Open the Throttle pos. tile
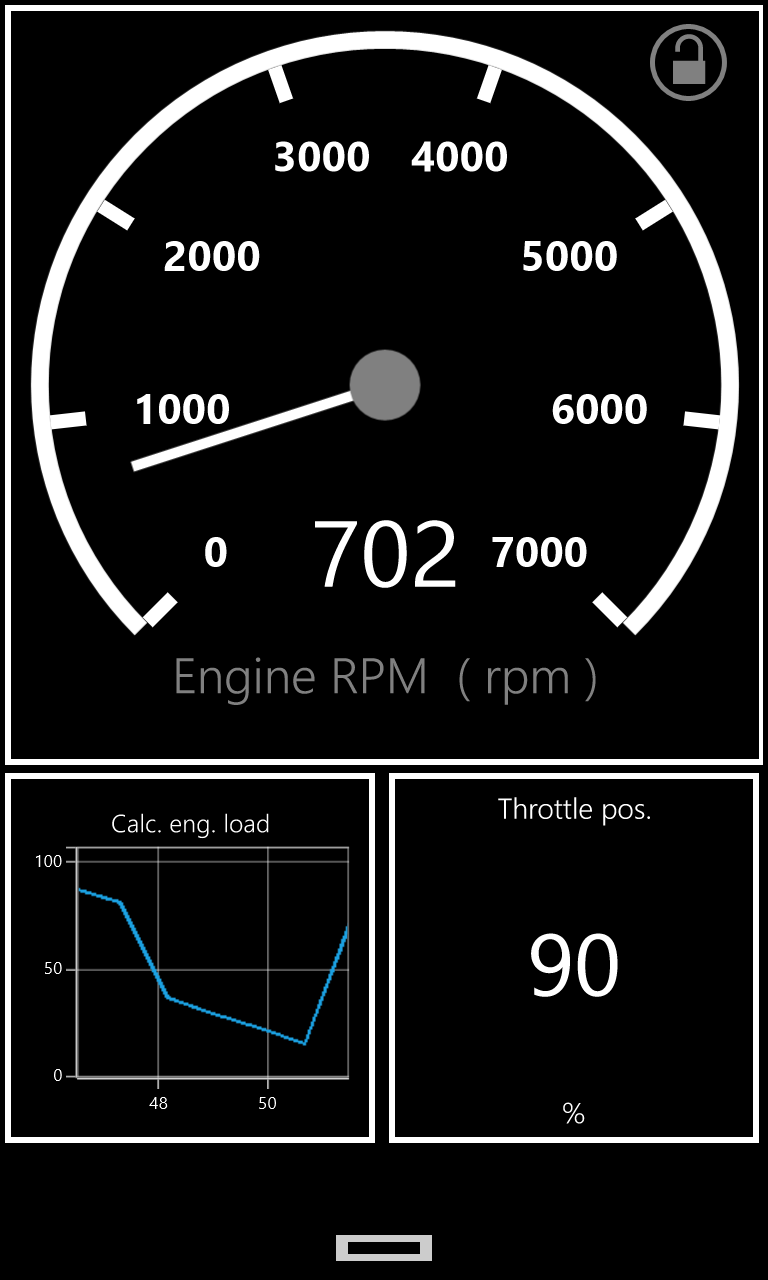The width and height of the screenshot is (768, 1280). [574, 957]
